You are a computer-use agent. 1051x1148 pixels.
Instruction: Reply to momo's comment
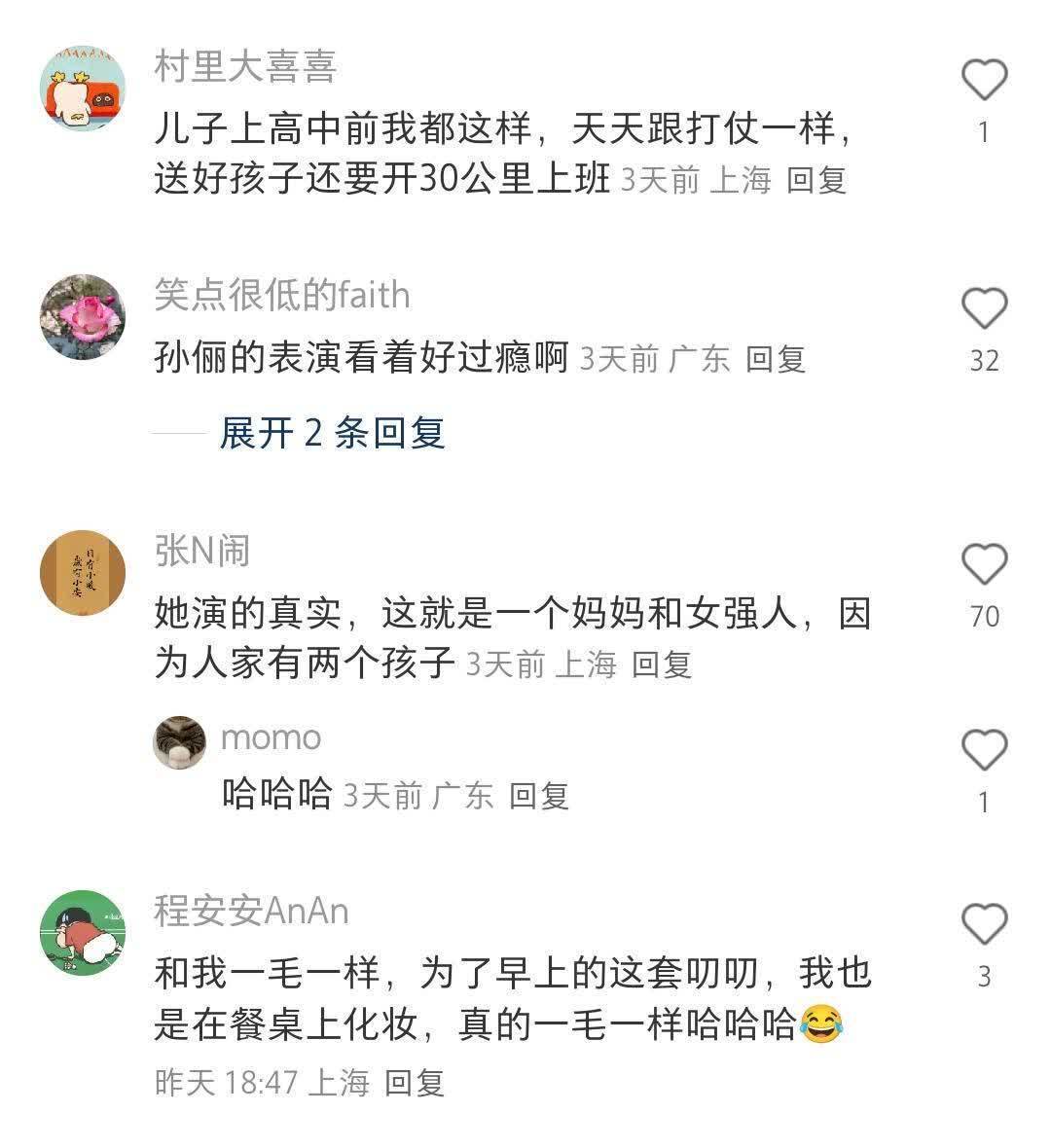pos(539,796)
